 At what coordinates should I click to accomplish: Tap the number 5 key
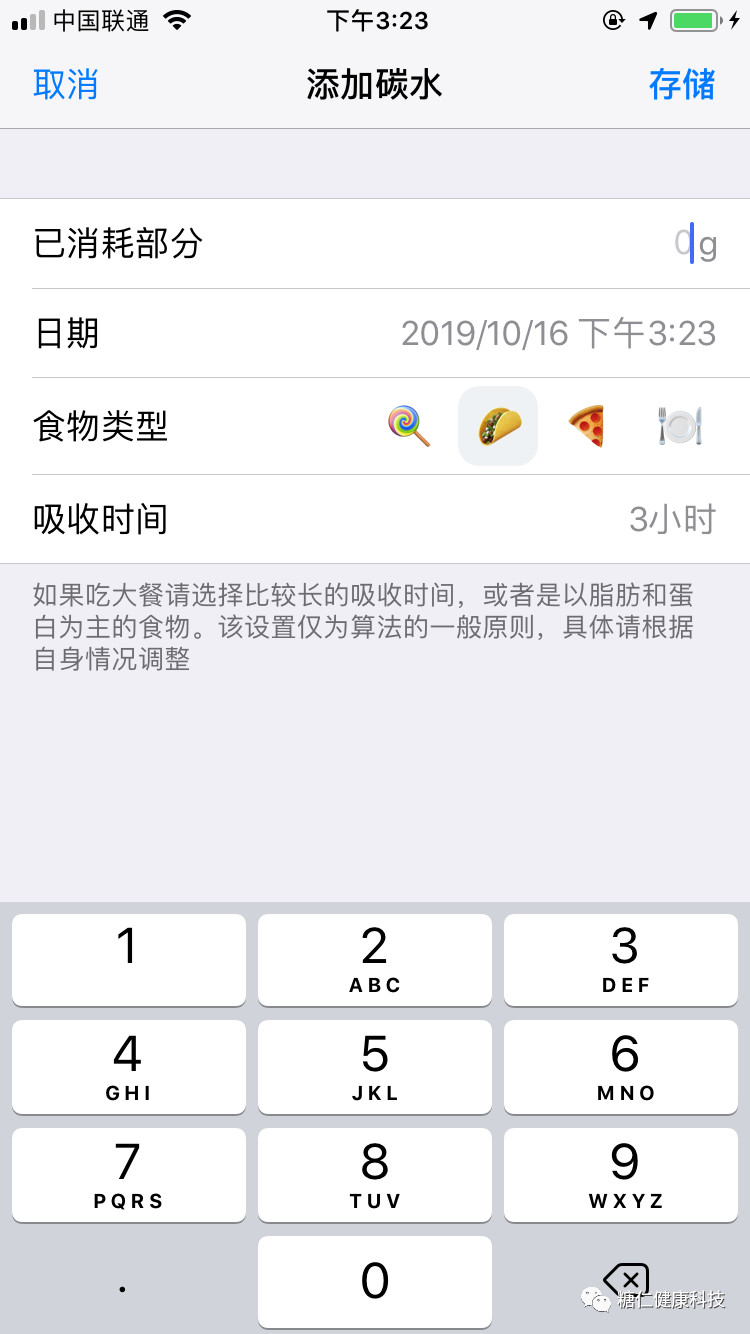(375, 1066)
